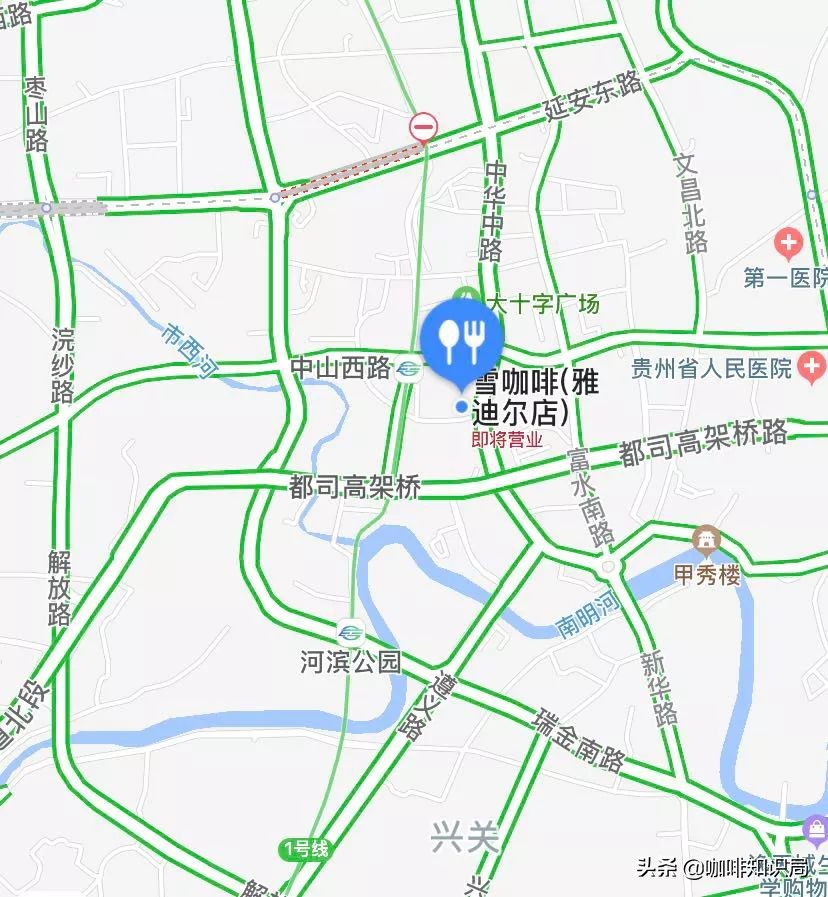Select the 瑞金南路 road name
828x897 pixels.
click(x=571, y=741)
